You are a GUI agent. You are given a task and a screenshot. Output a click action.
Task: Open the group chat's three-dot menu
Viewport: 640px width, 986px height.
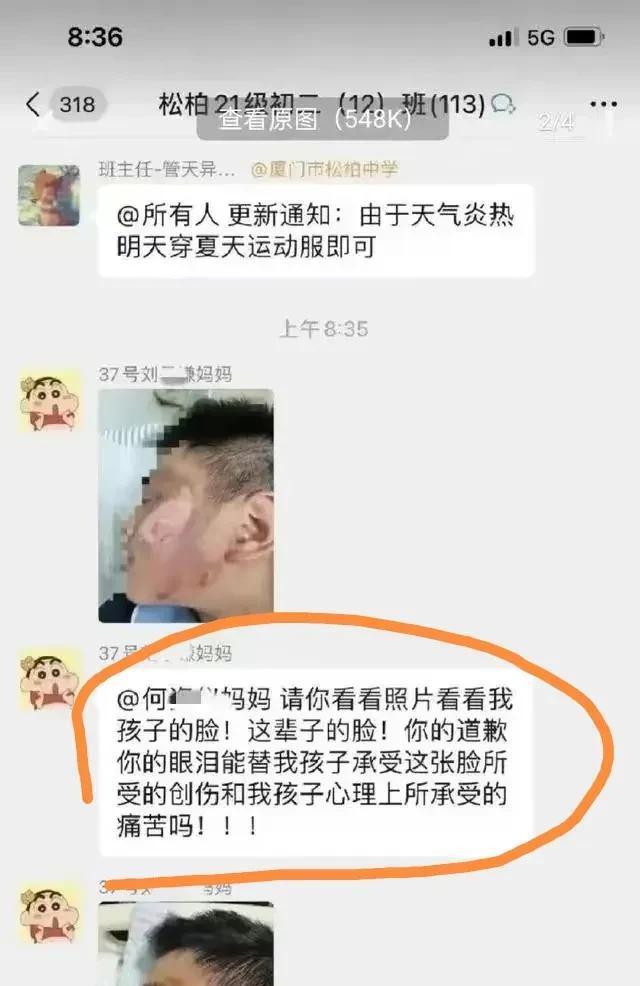[603, 104]
